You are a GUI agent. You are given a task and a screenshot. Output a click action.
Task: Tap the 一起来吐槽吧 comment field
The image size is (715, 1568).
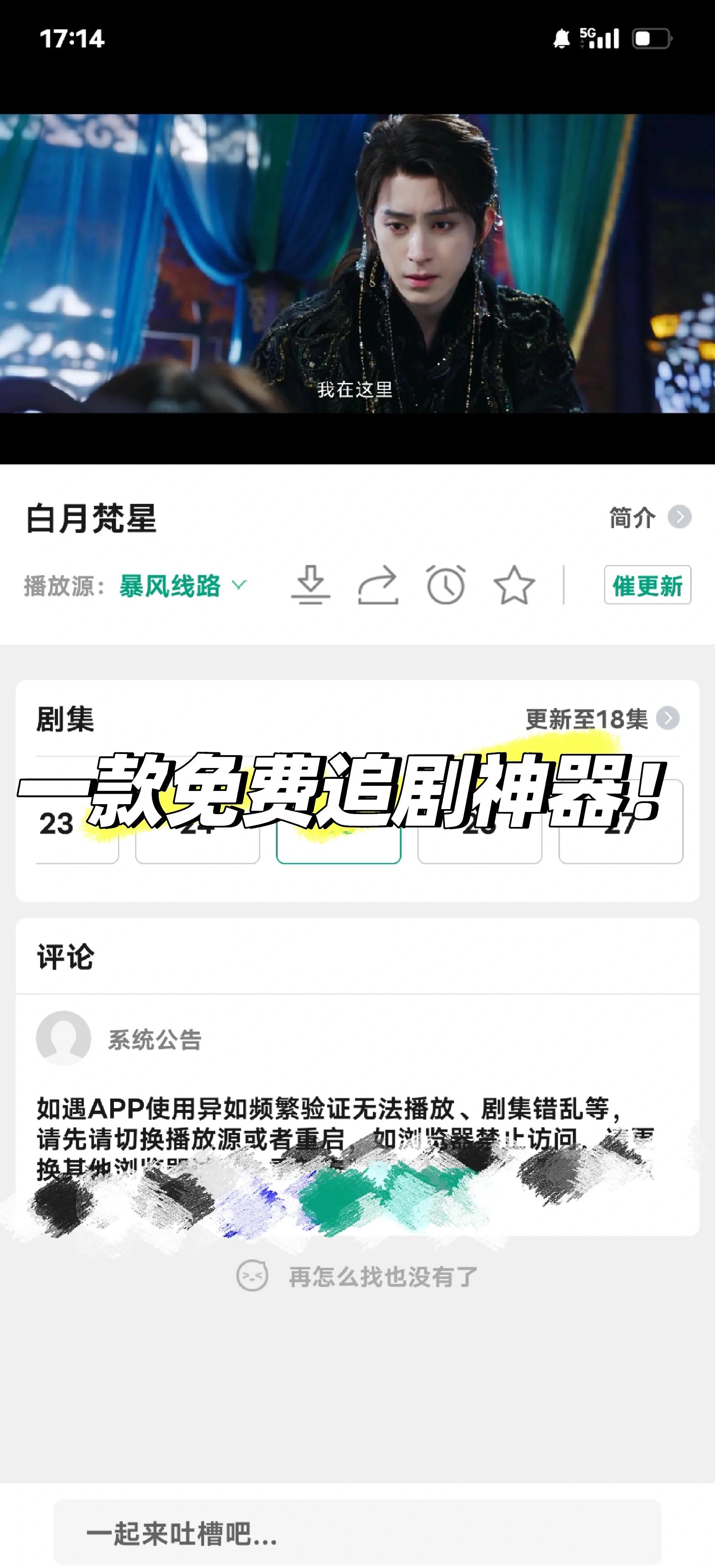tap(357, 1533)
